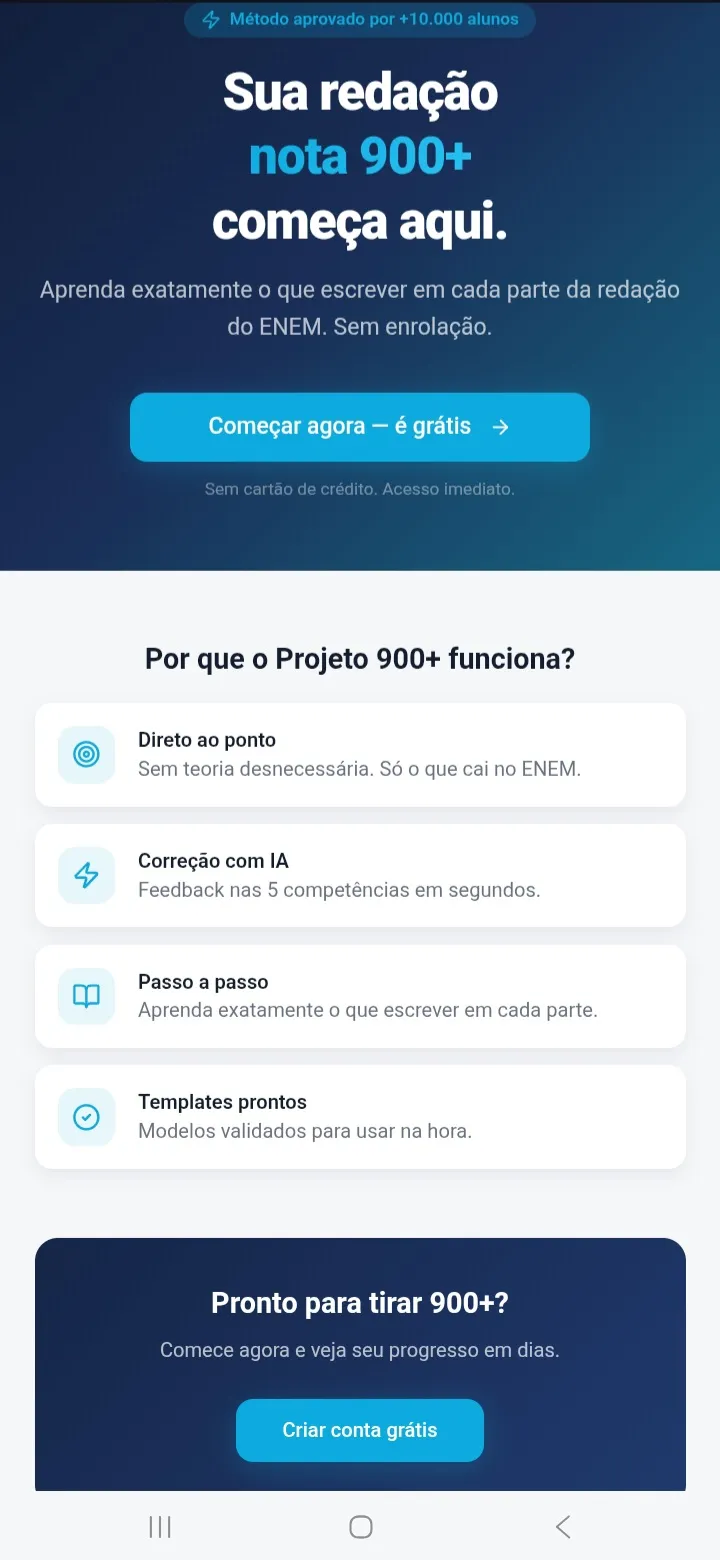Click the highlighted "nota 900+" headline text
Viewport: 720px width, 1560px height.
[x=360, y=155]
